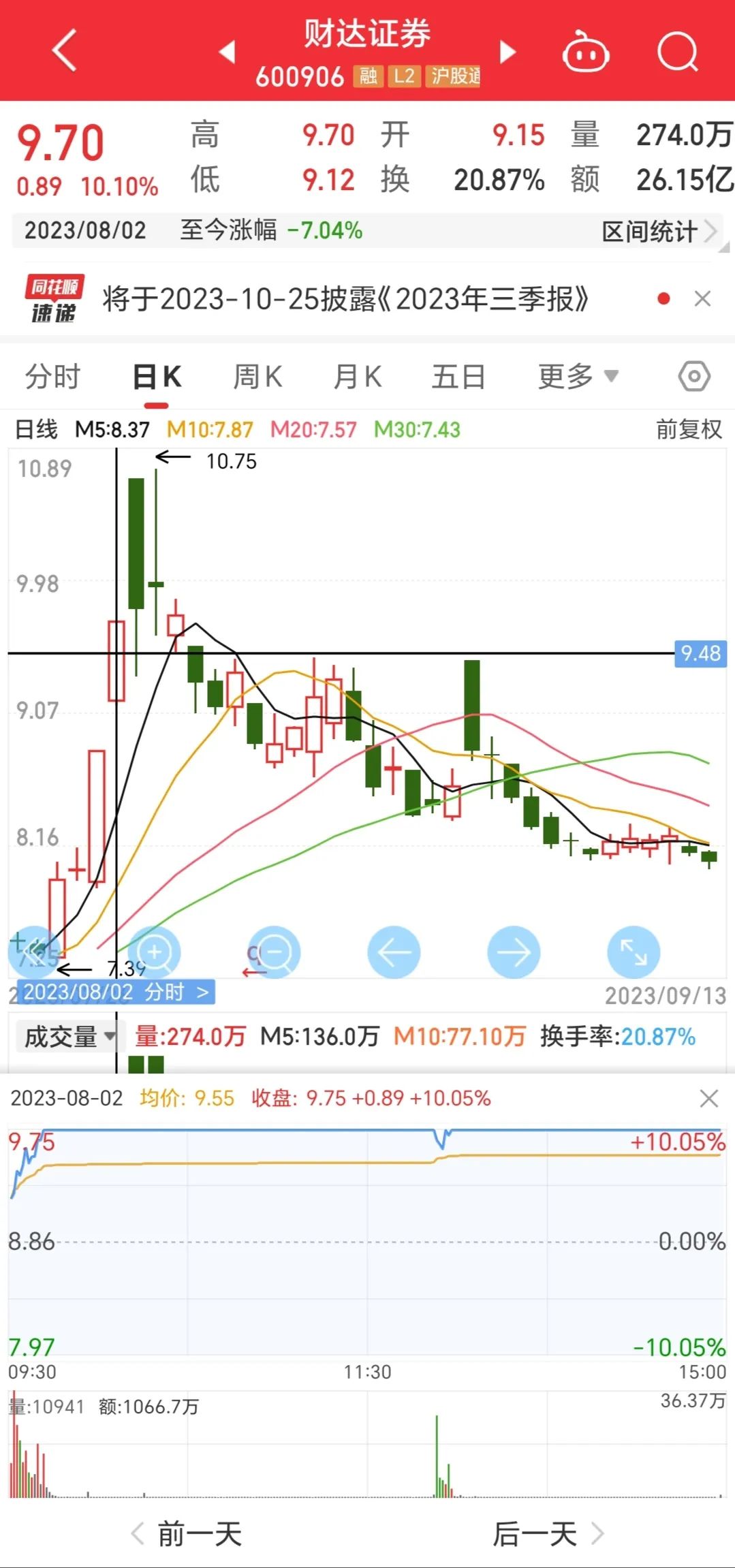The height and width of the screenshot is (1568, 735).
Task: Zoom in on the K-line chart
Action: [x=155, y=952]
